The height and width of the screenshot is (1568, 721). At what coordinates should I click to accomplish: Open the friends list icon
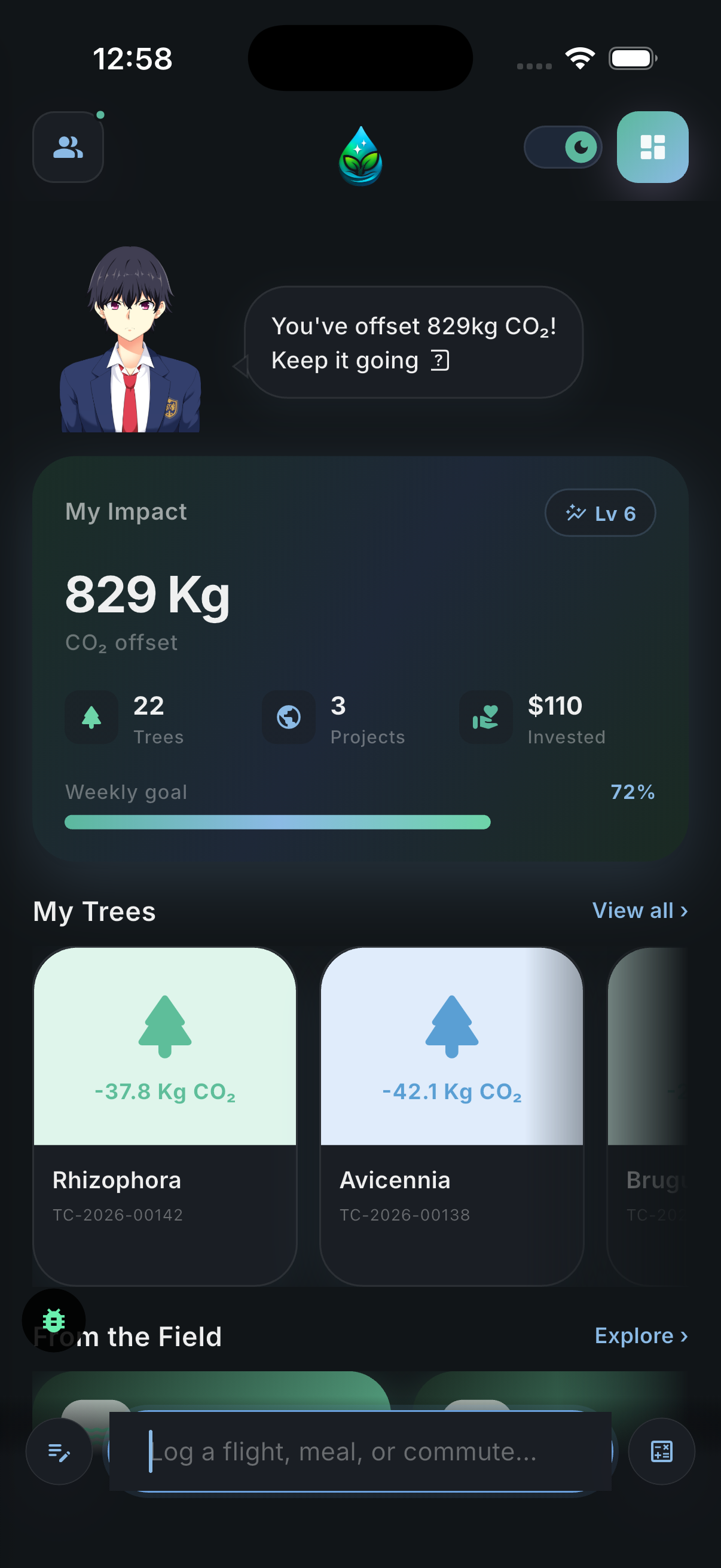68,146
